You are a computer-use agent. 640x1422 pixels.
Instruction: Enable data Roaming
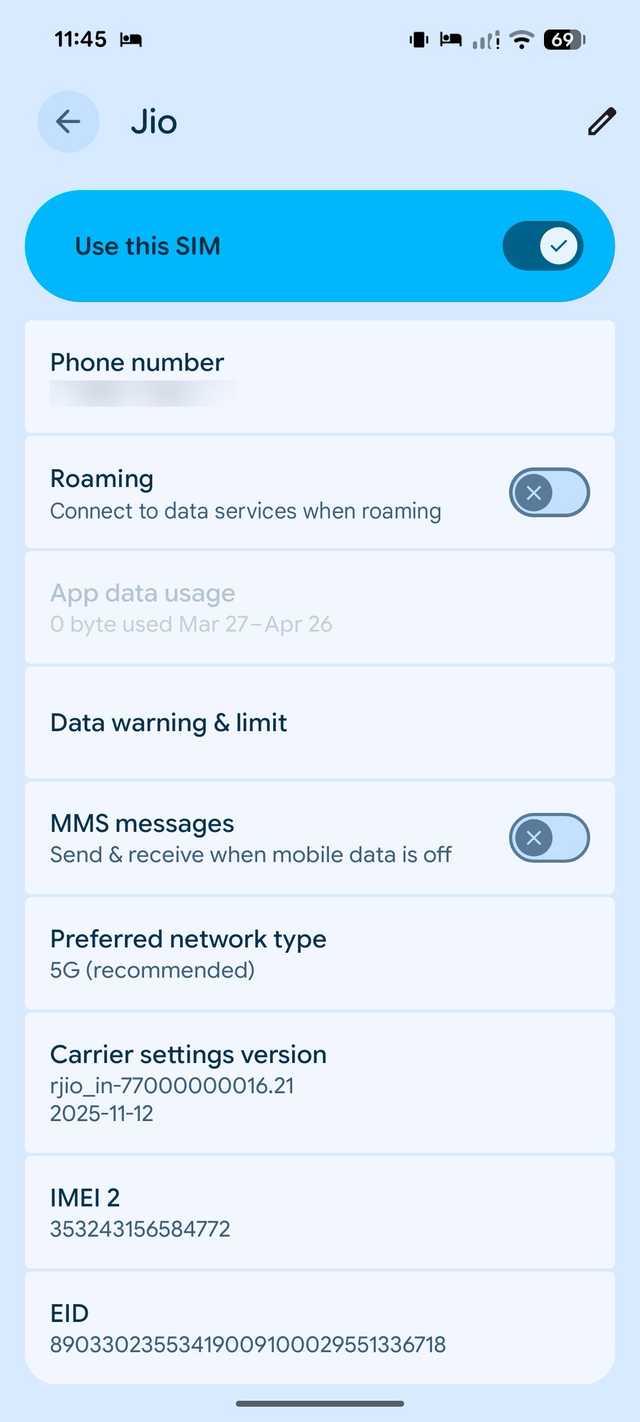point(549,493)
